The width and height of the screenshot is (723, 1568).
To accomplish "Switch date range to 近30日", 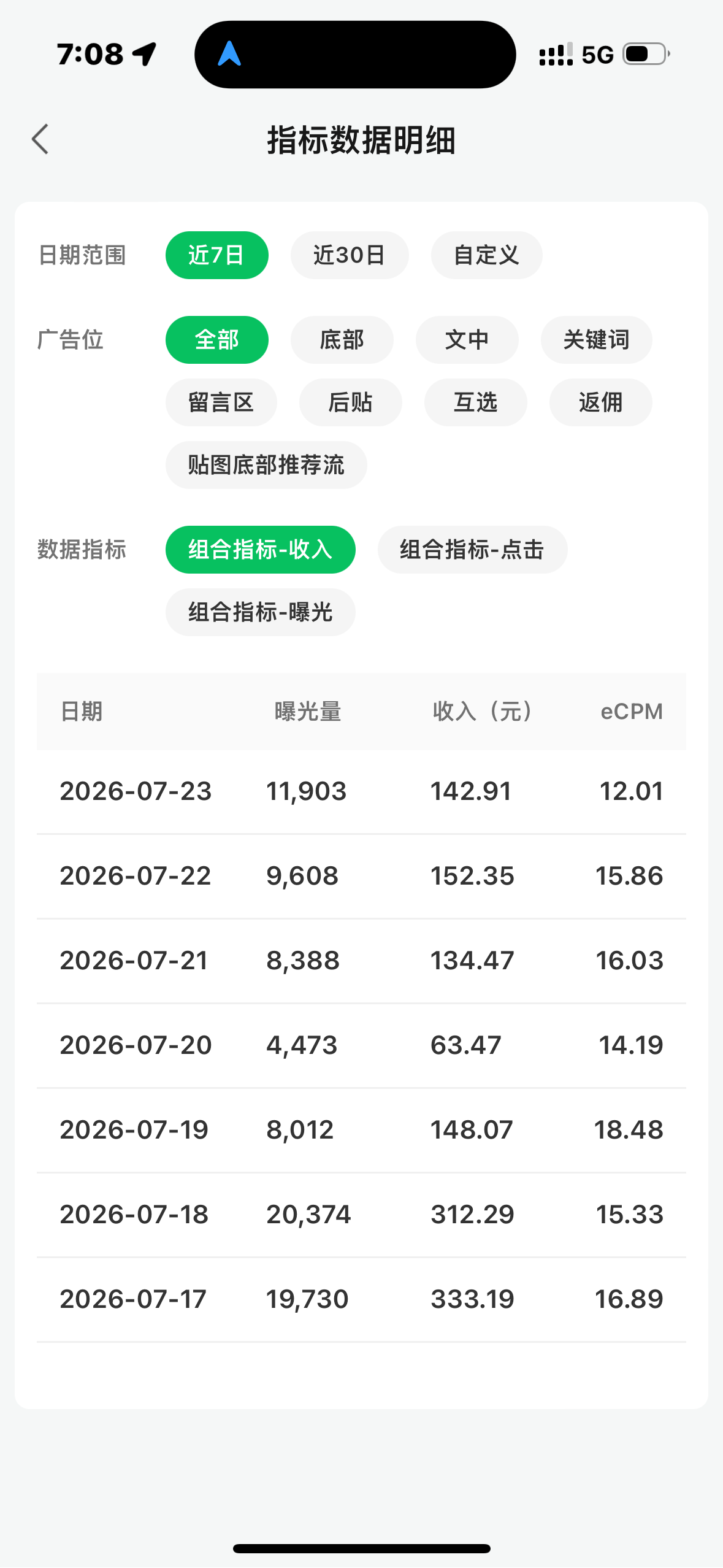I will point(350,255).
